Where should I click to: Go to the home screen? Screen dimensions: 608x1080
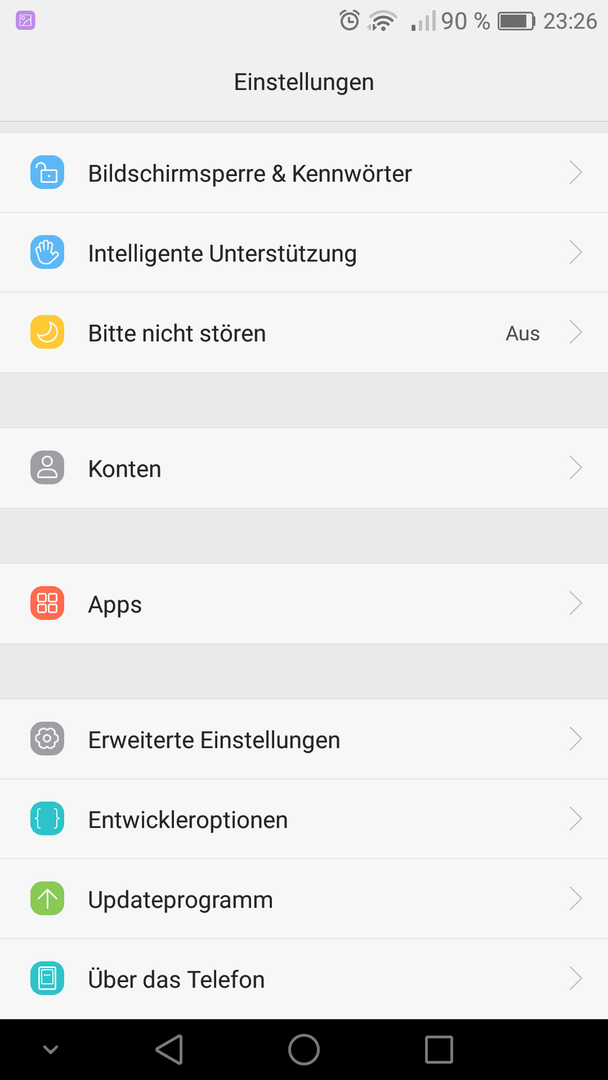[304, 1050]
